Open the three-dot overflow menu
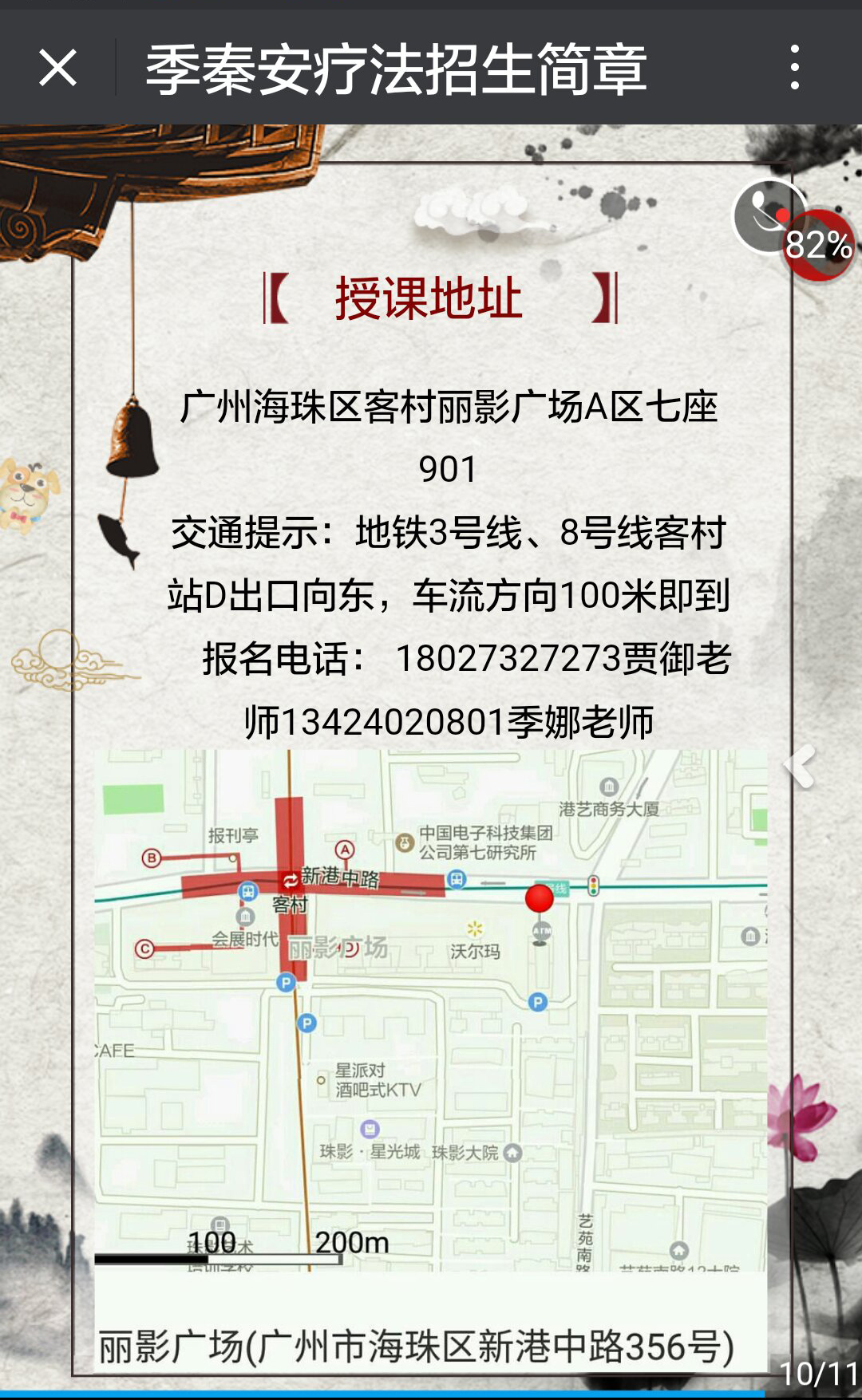This screenshot has width=862, height=1400. tap(794, 68)
